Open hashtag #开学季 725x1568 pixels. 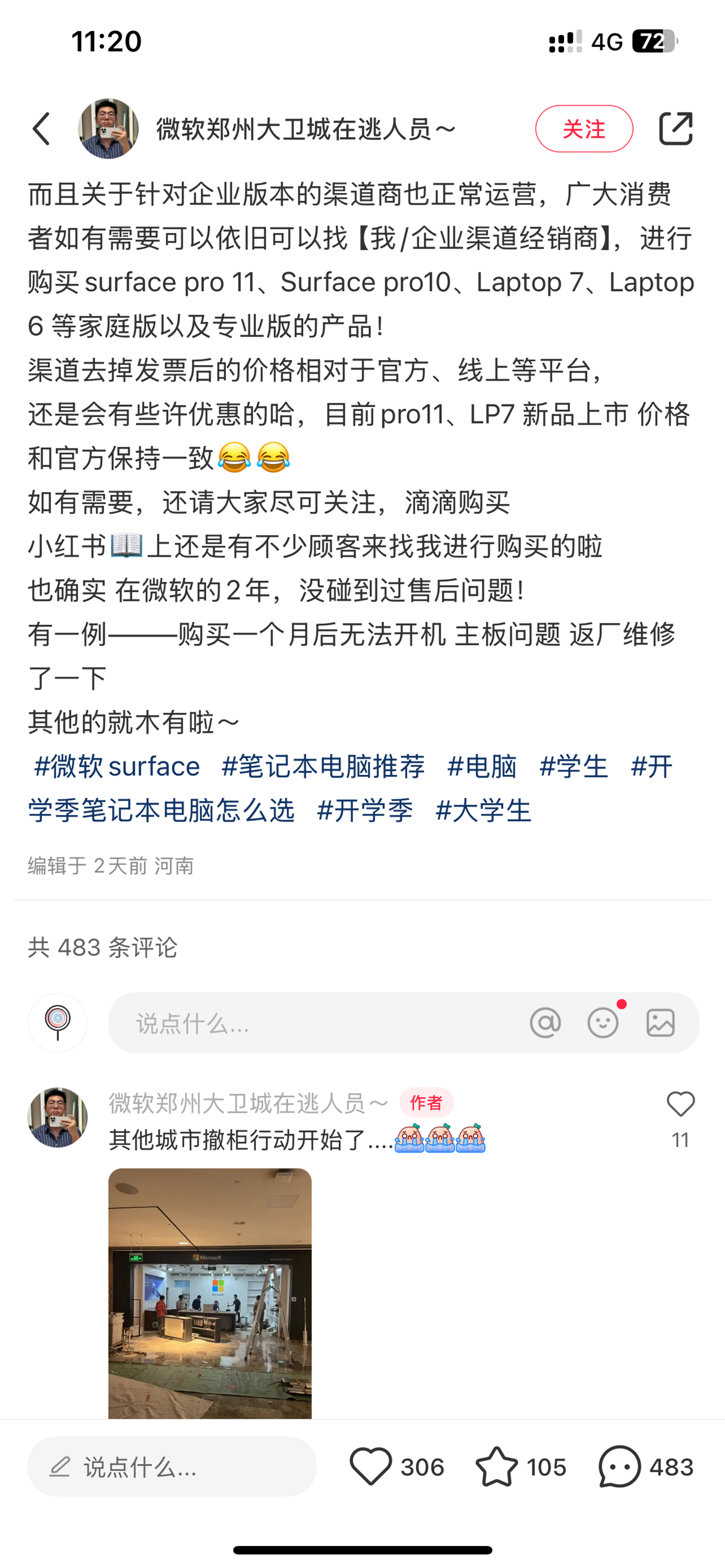pyautogui.click(x=365, y=810)
